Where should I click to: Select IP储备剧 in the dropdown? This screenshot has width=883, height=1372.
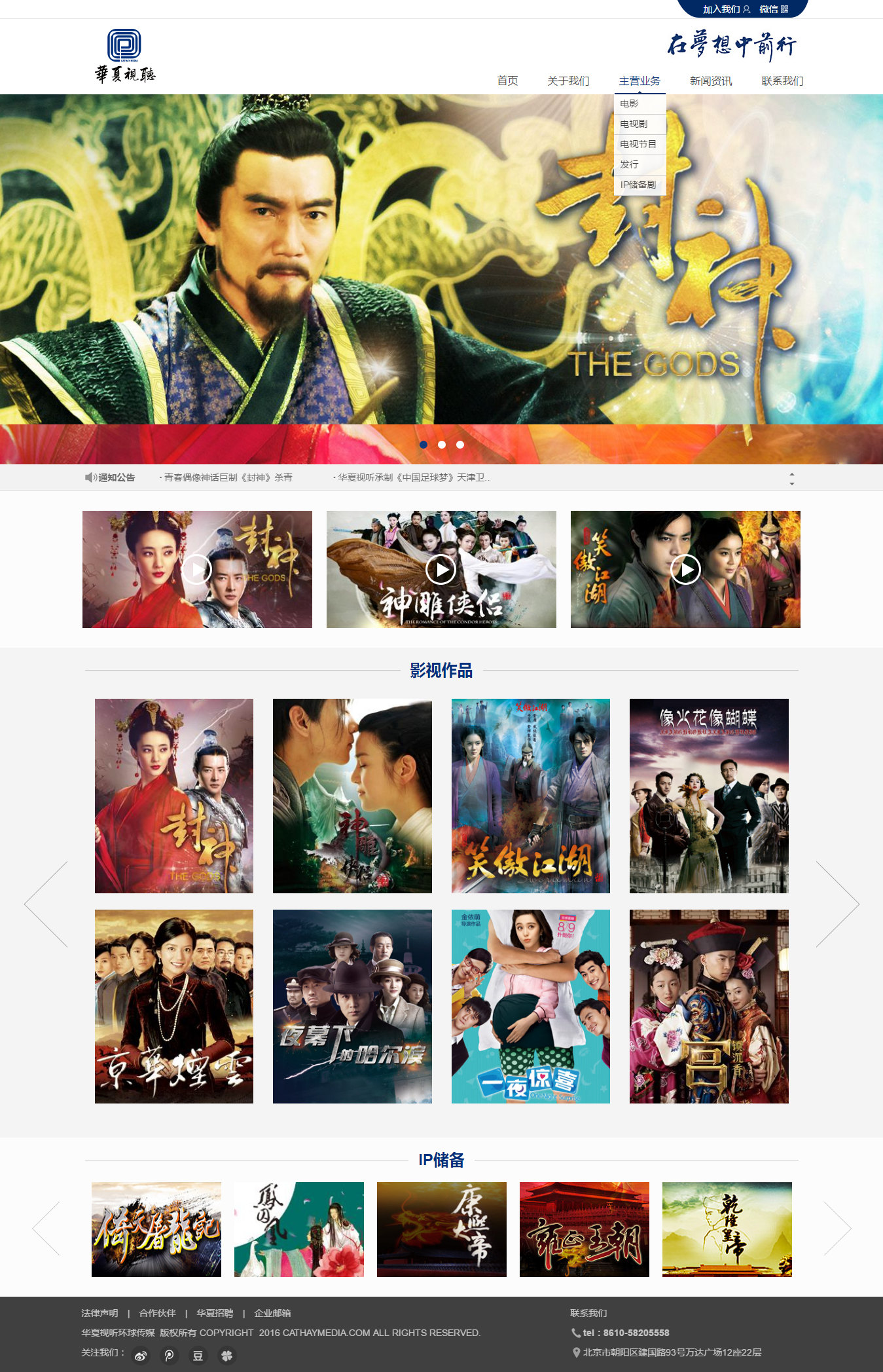click(638, 185)
